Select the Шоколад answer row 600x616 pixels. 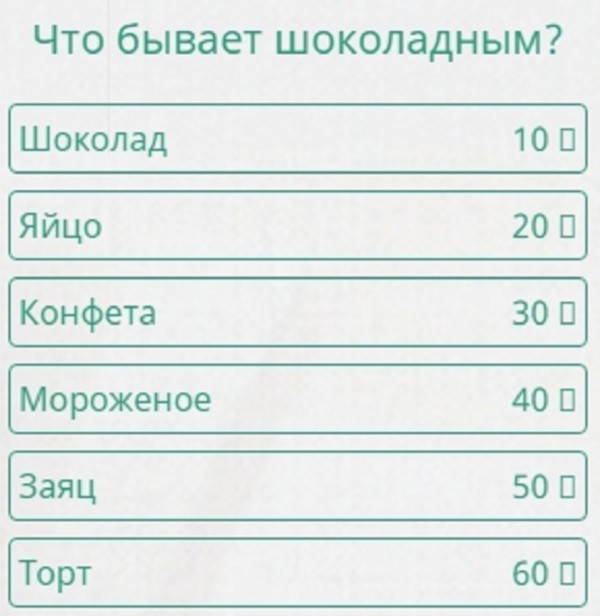pos(298,139)
